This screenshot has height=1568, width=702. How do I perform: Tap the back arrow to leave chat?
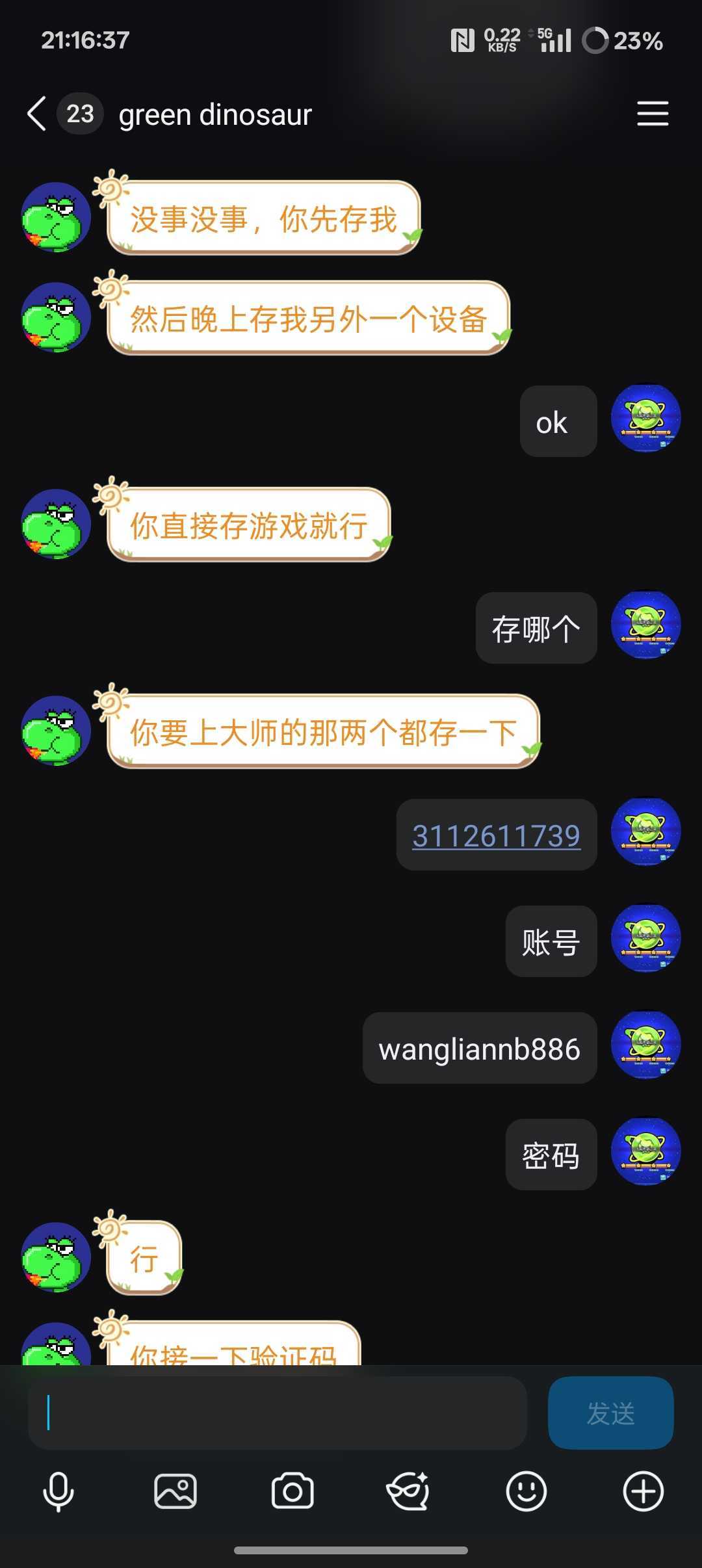pos(36,112)
